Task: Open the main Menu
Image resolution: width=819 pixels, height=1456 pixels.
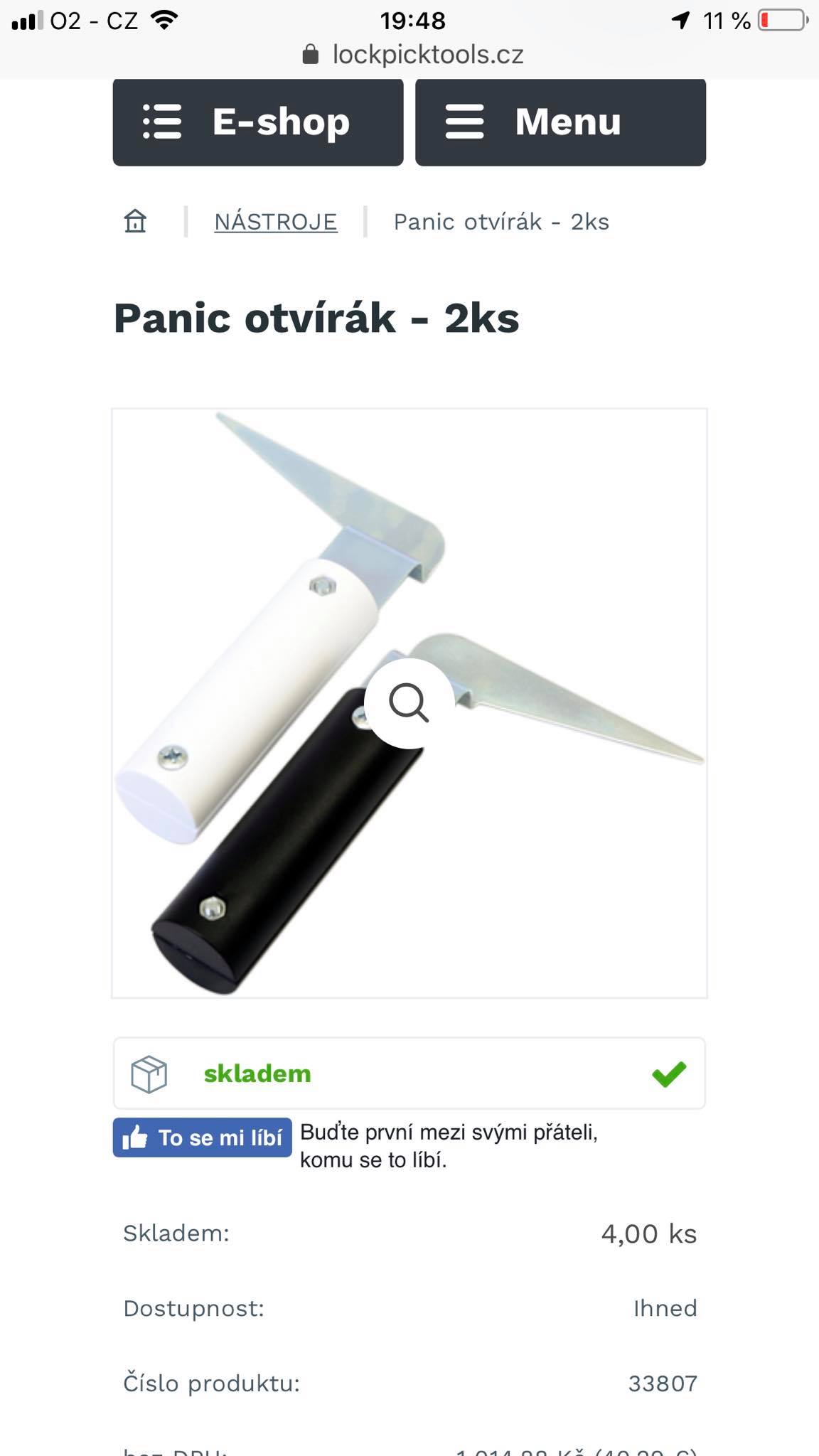Action: point(560,122)
